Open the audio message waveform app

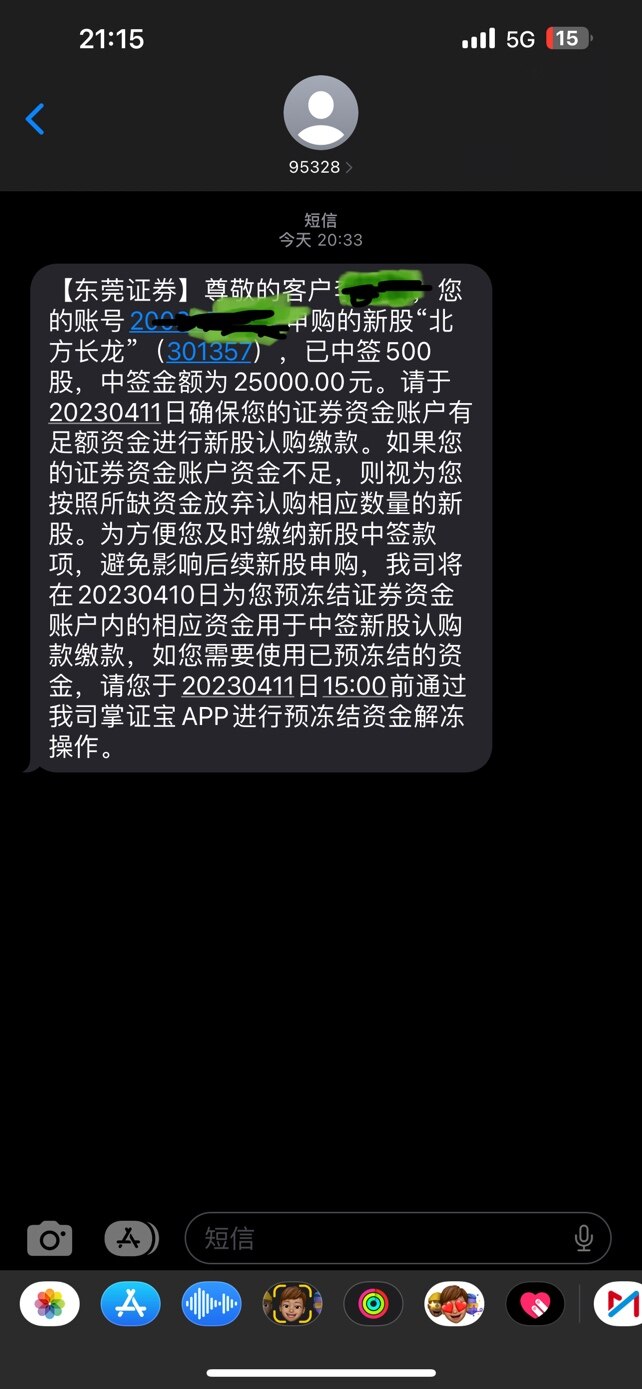tap(211, 1304)
